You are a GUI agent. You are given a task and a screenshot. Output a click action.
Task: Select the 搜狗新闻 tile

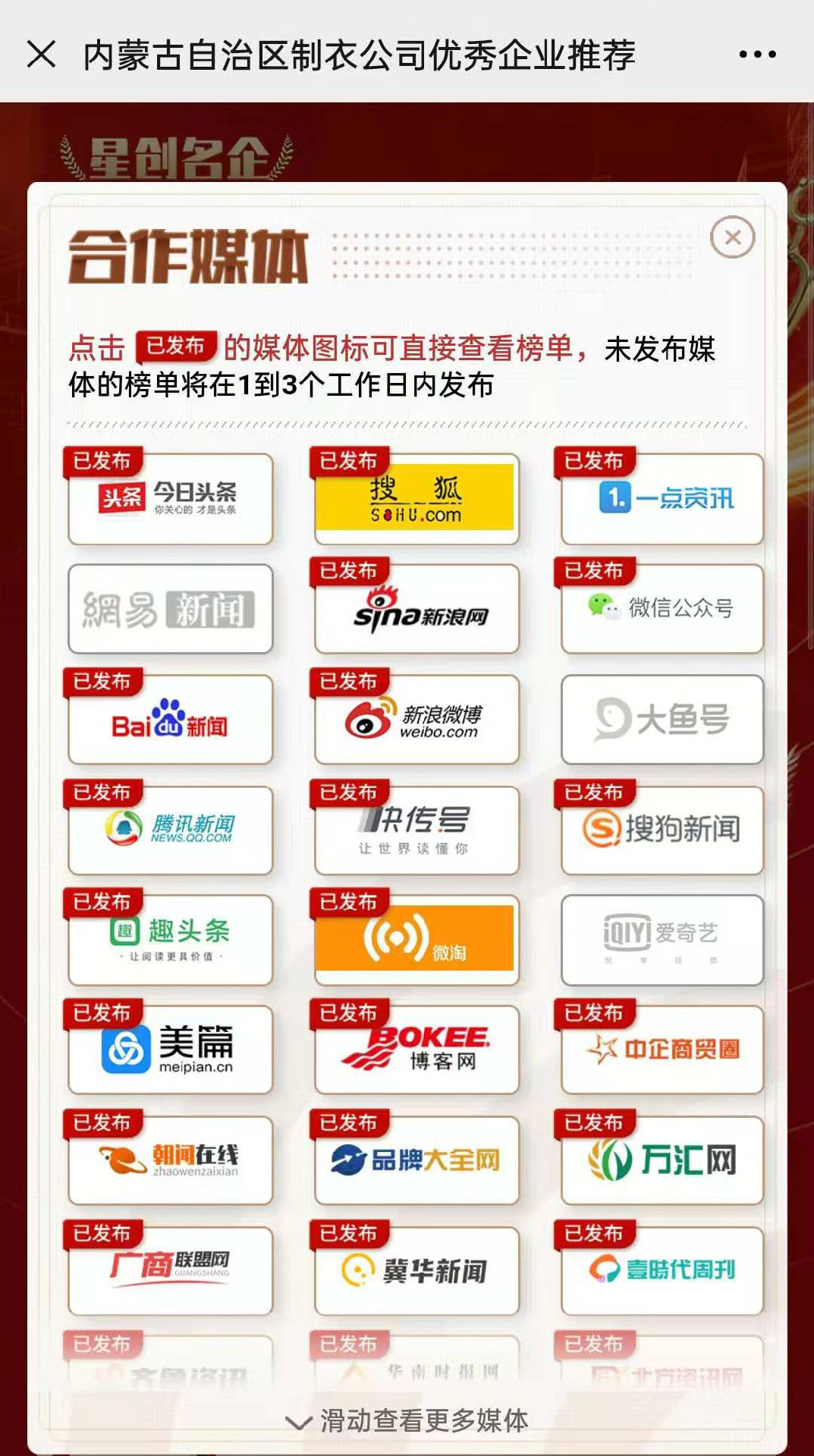662,830
